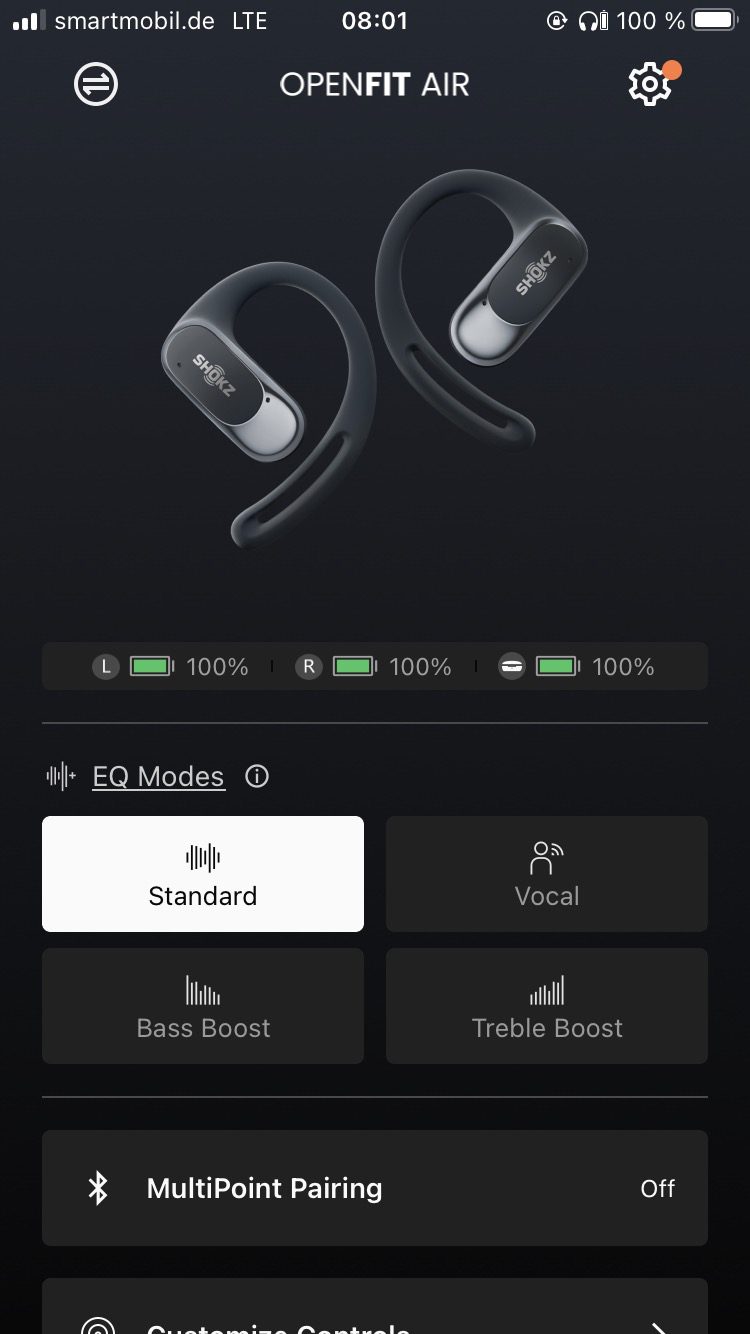The height and width of the screenshot is (1334, 750).
Task: Select the Standard EQ mode
Action: coord(203,874)
